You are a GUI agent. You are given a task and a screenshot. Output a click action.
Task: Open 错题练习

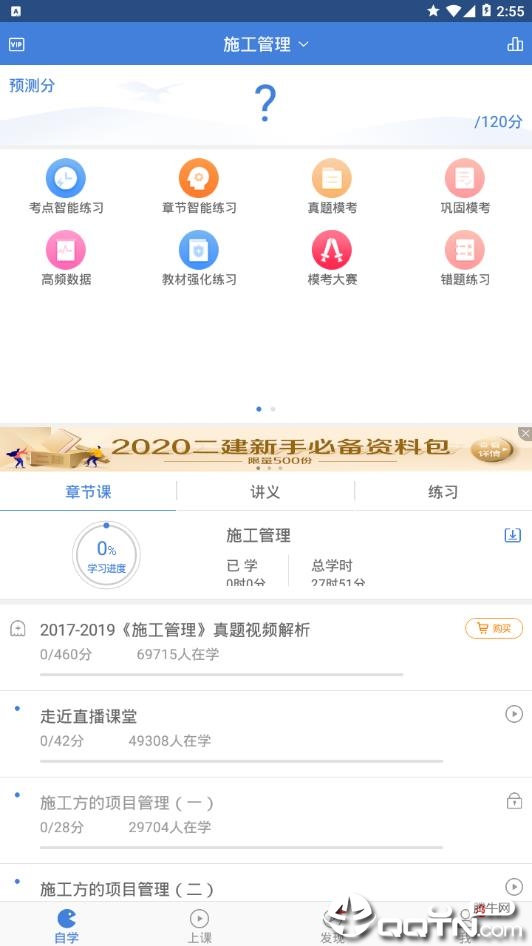[x=464, y=258]
